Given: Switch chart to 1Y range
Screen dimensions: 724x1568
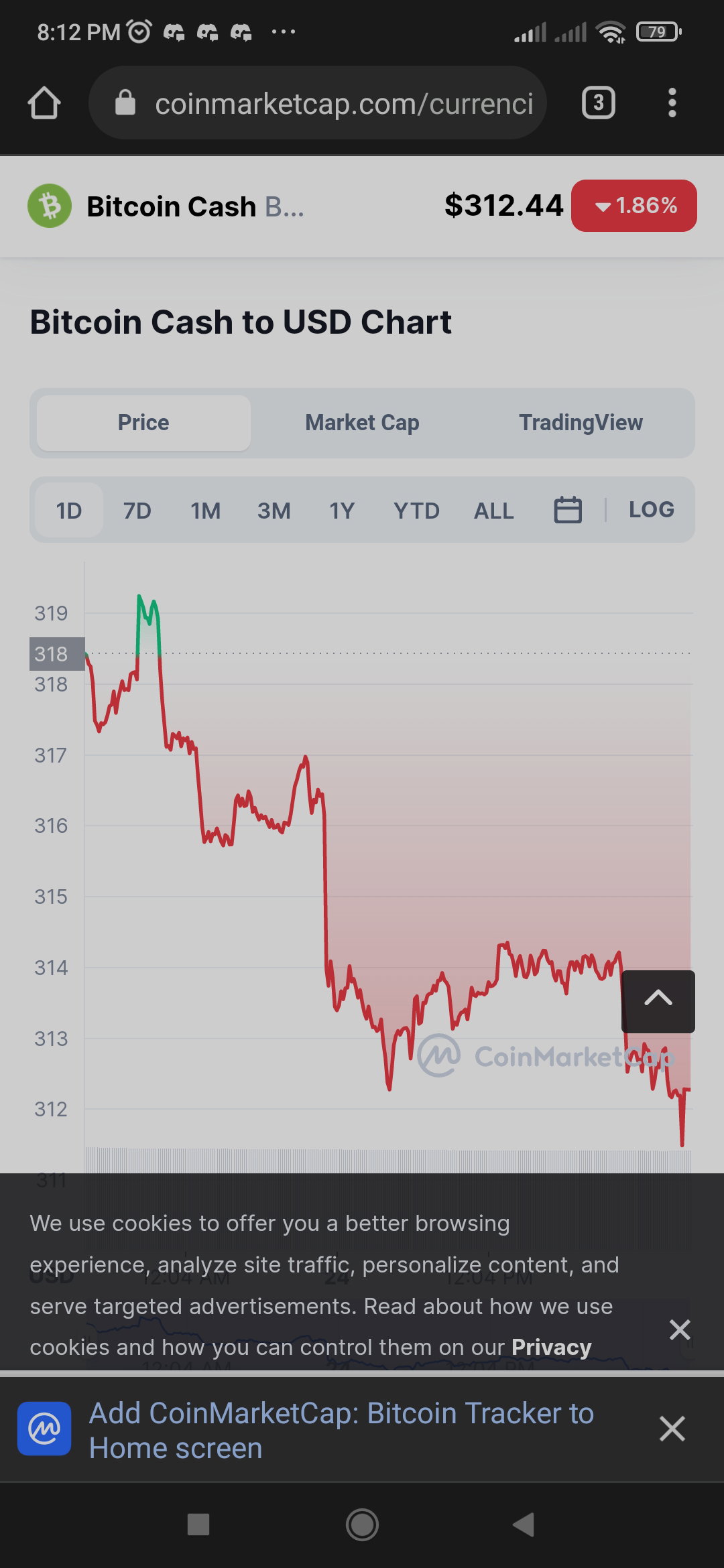Looking at the screenshot, I should point(342,511).
